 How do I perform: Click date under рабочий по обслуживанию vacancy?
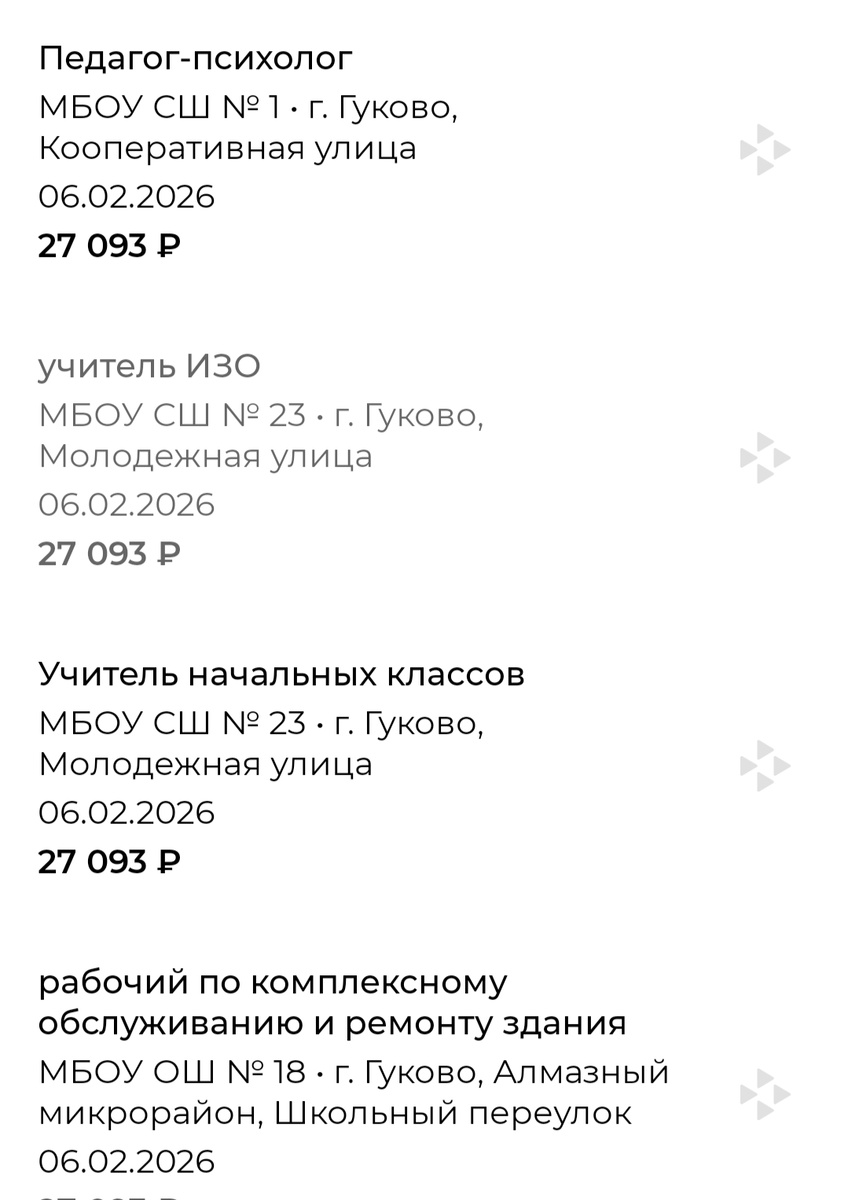point(127,1161)
